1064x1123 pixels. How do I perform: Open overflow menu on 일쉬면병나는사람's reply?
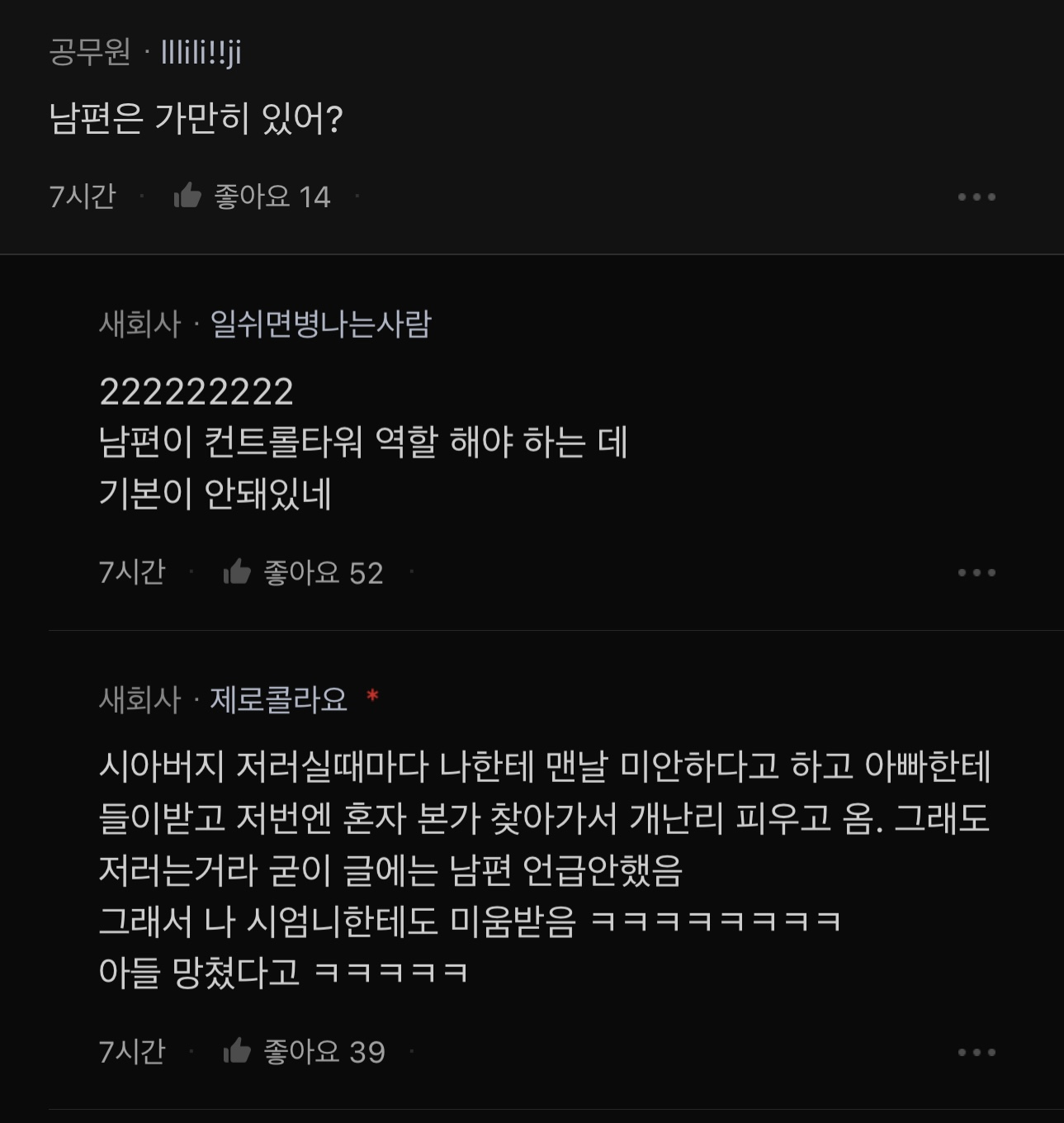coord(977,573)
